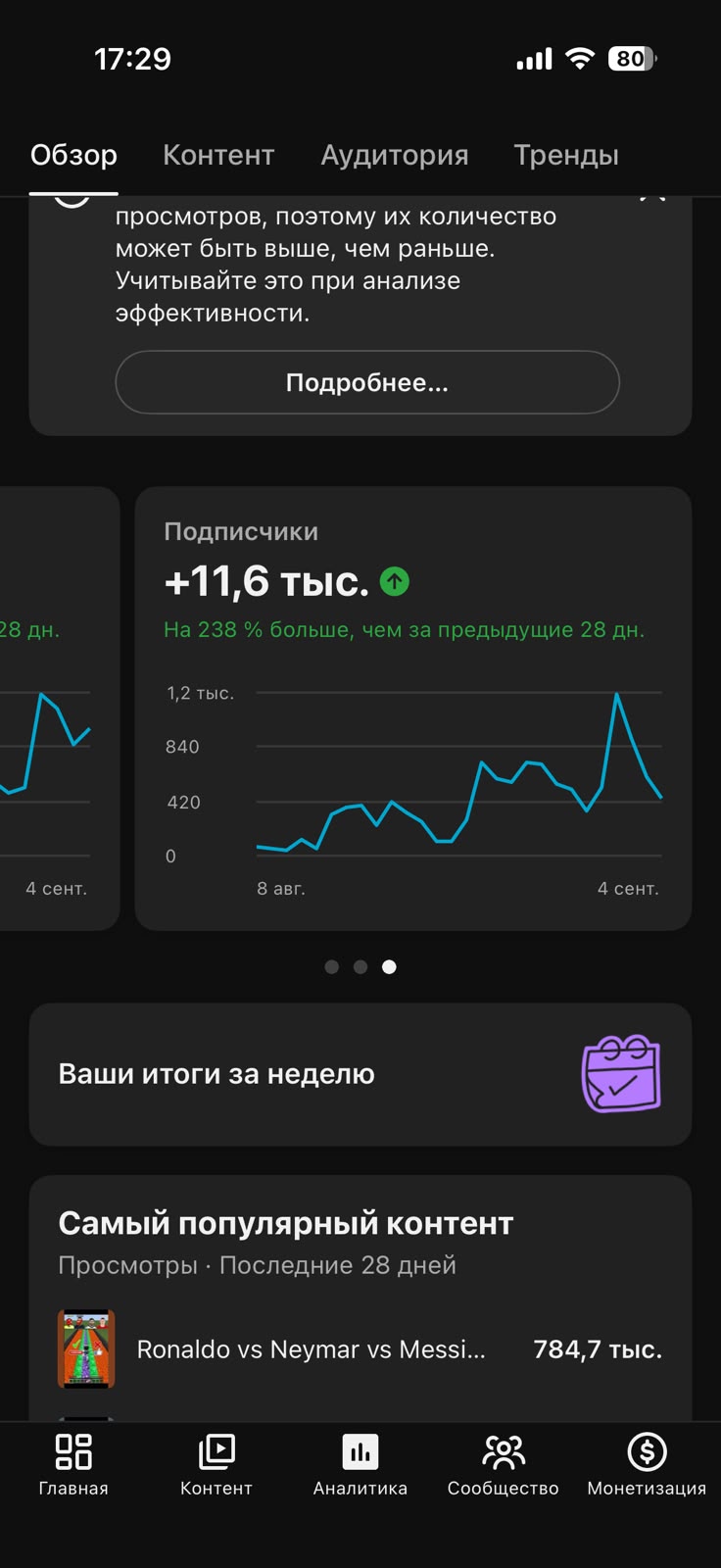Tap the Обзор tab
Screen dimensions: 721x1568
(73, 155)
